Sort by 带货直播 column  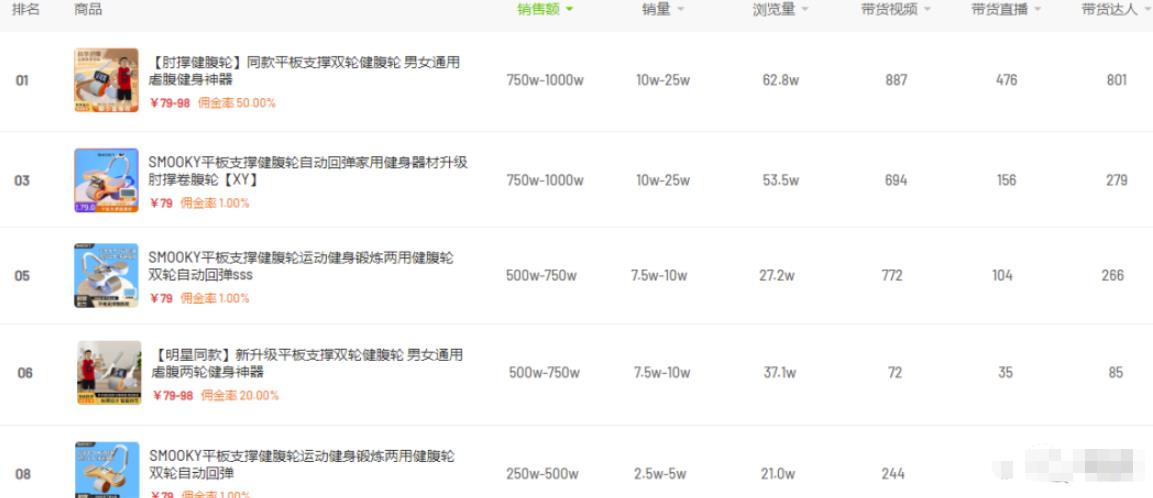(1005, 9)
